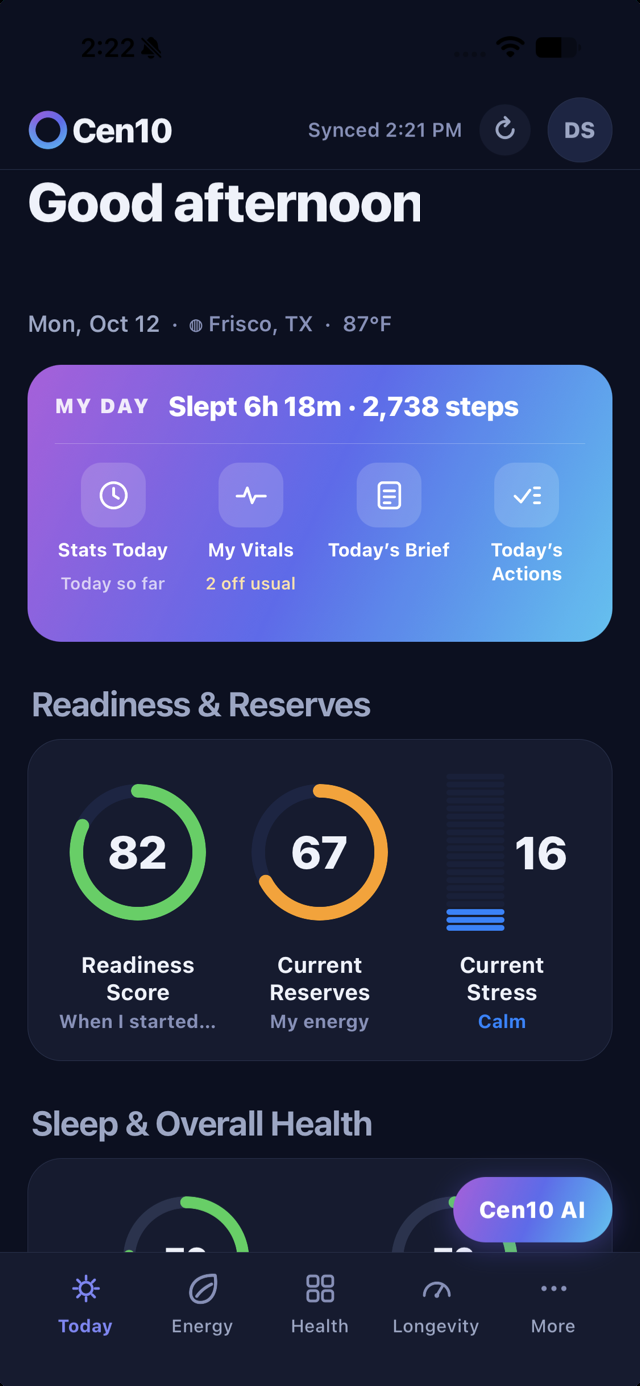Go to the Health tab

coord(320,1305)
